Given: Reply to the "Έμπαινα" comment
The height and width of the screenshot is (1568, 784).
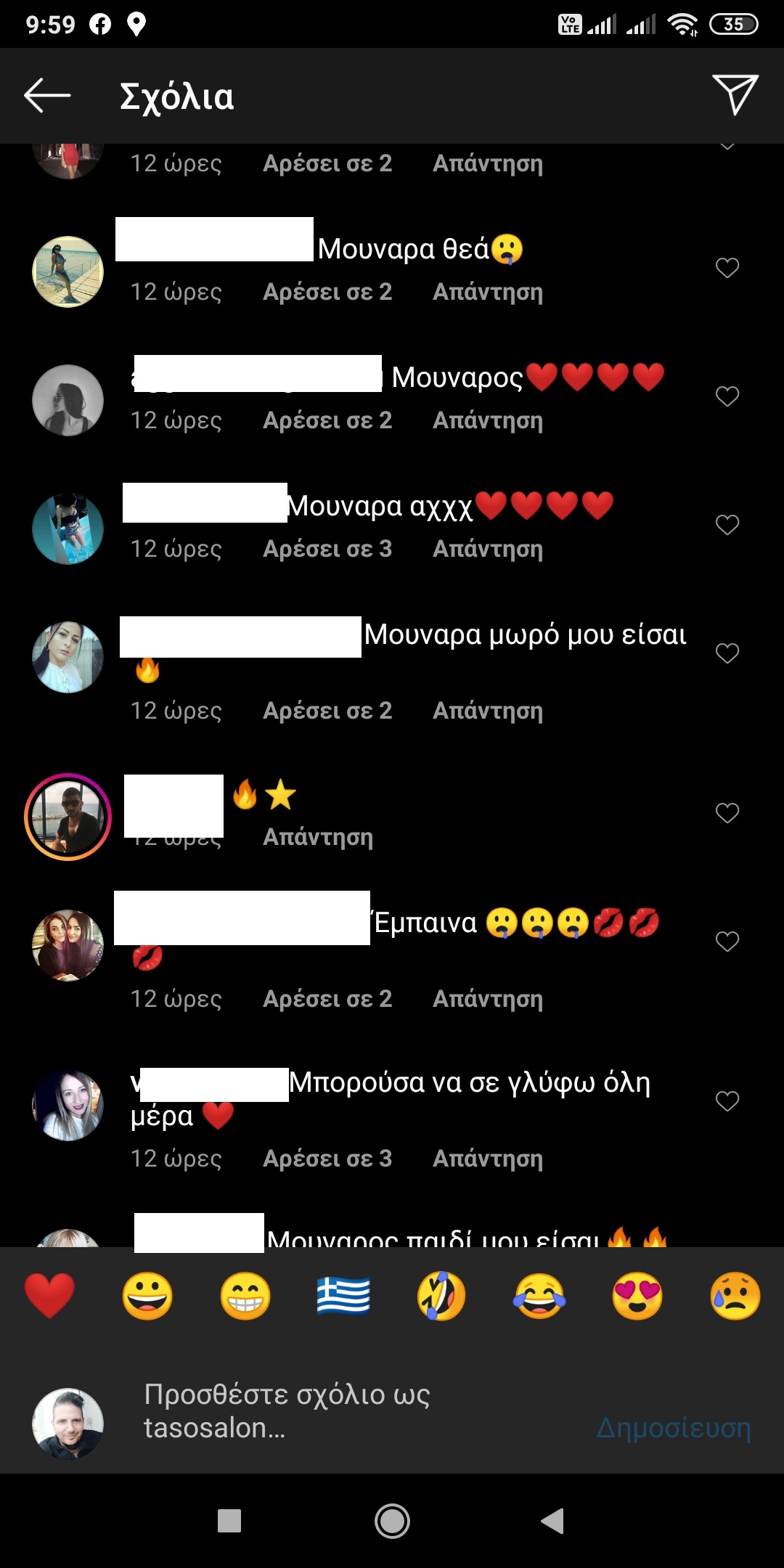Looking at the screenshot, I should 487,1000.
